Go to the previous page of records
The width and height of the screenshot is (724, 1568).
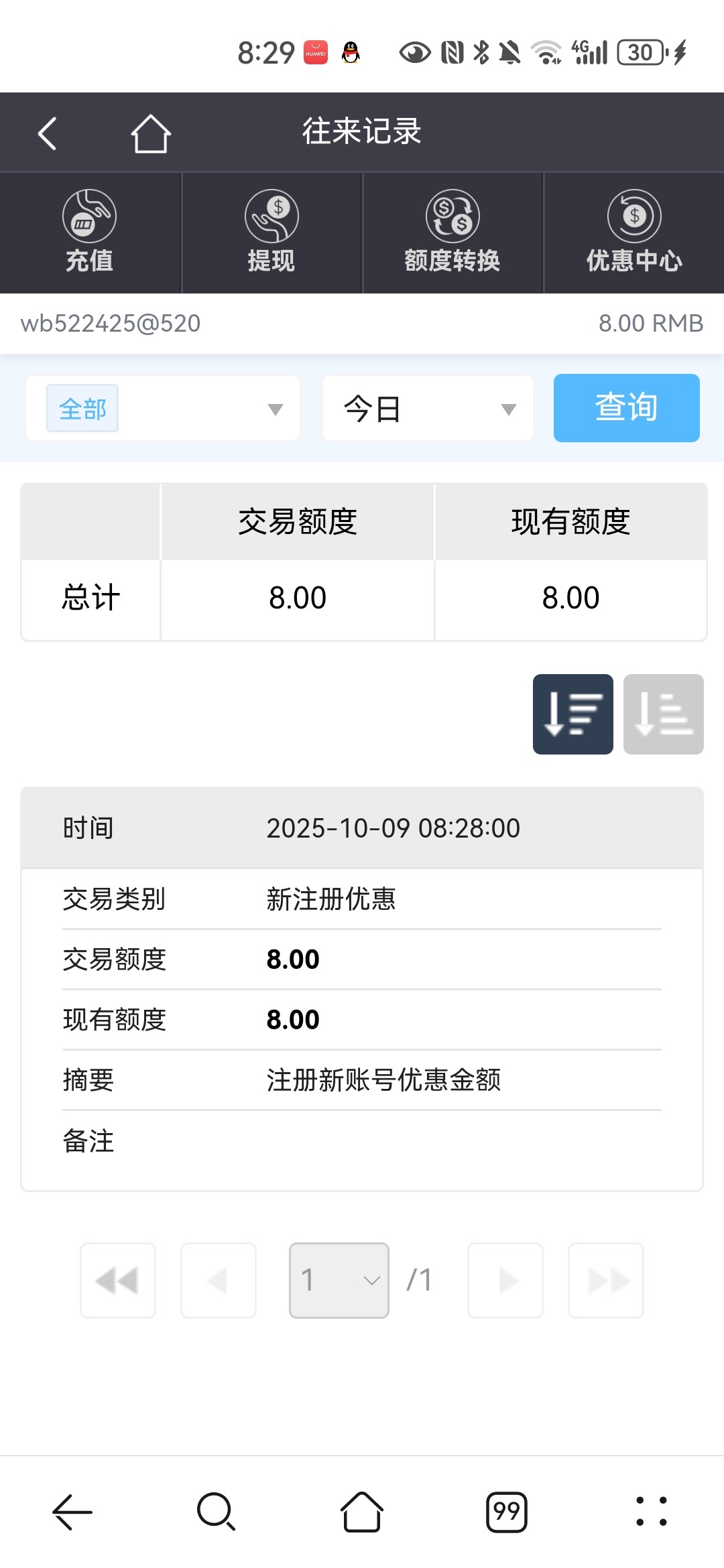tap(219, 1281)
